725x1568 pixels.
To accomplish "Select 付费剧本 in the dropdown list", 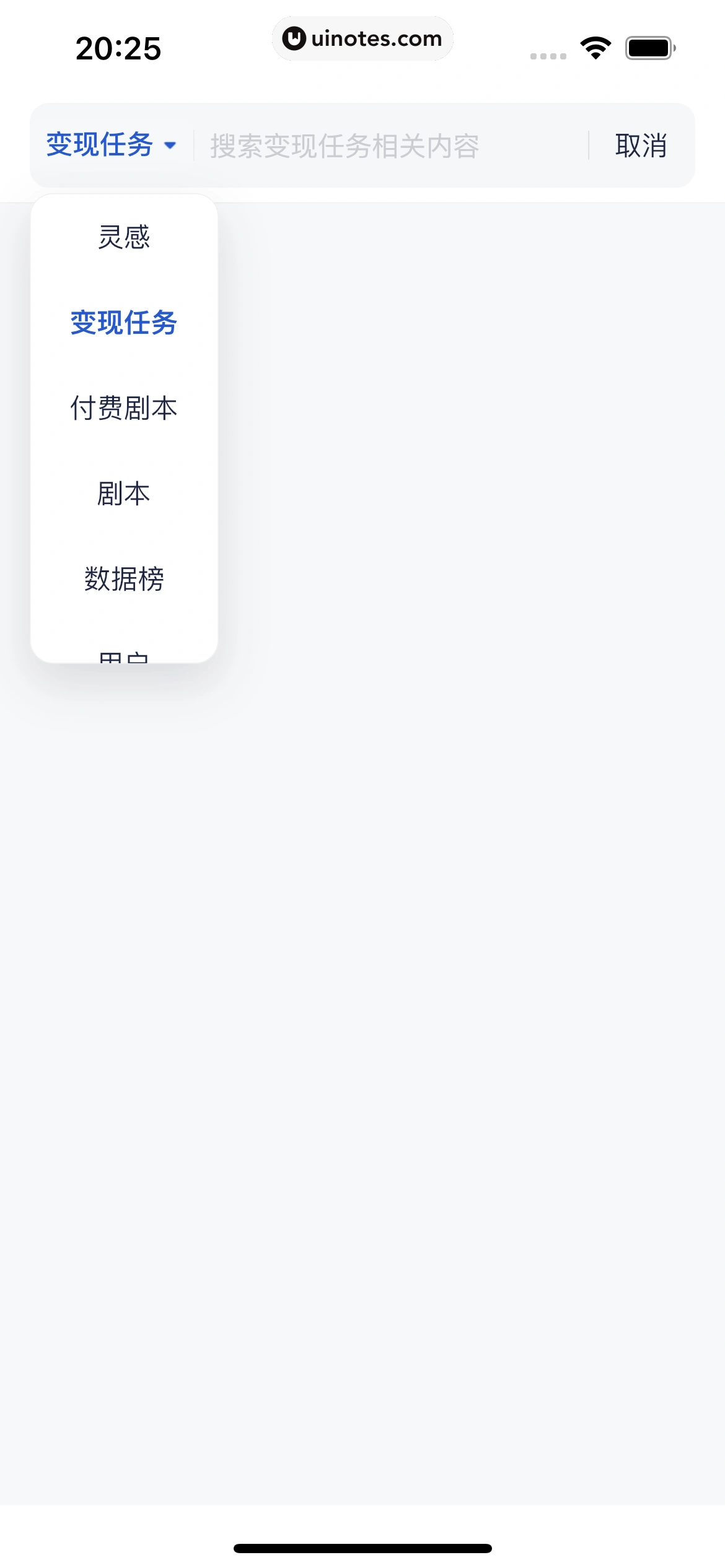I will 124,408.
